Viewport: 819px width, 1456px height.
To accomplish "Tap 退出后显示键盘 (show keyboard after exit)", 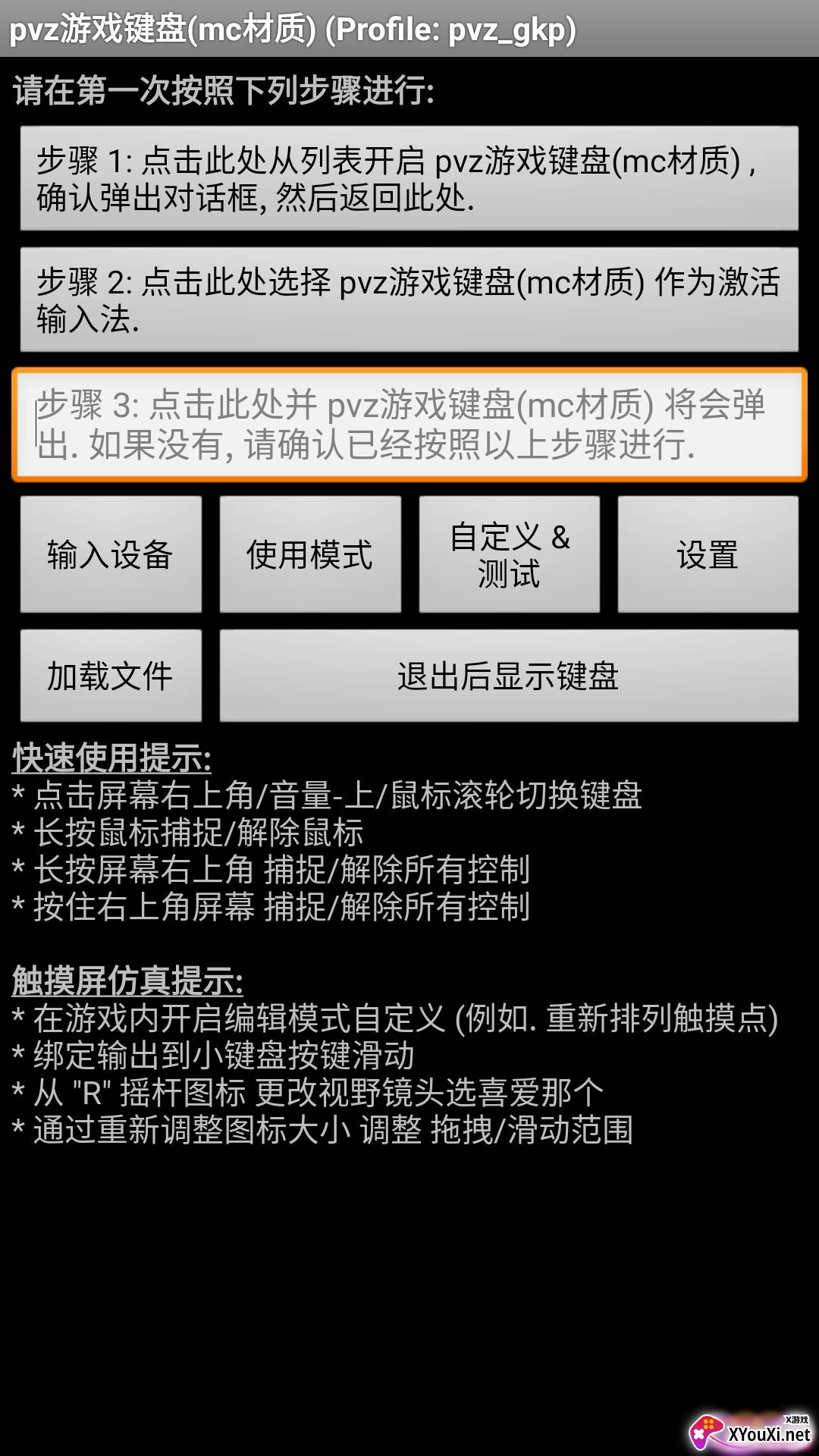I will (x=508, y=676).
